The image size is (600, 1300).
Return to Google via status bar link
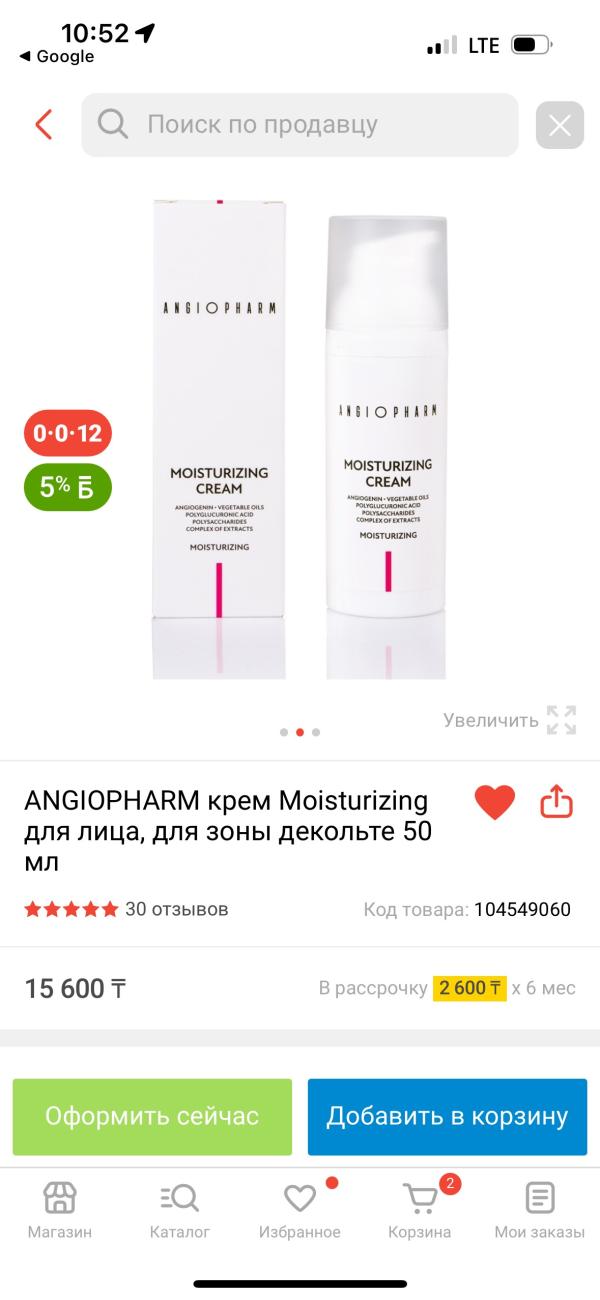[x=57, y=57]
